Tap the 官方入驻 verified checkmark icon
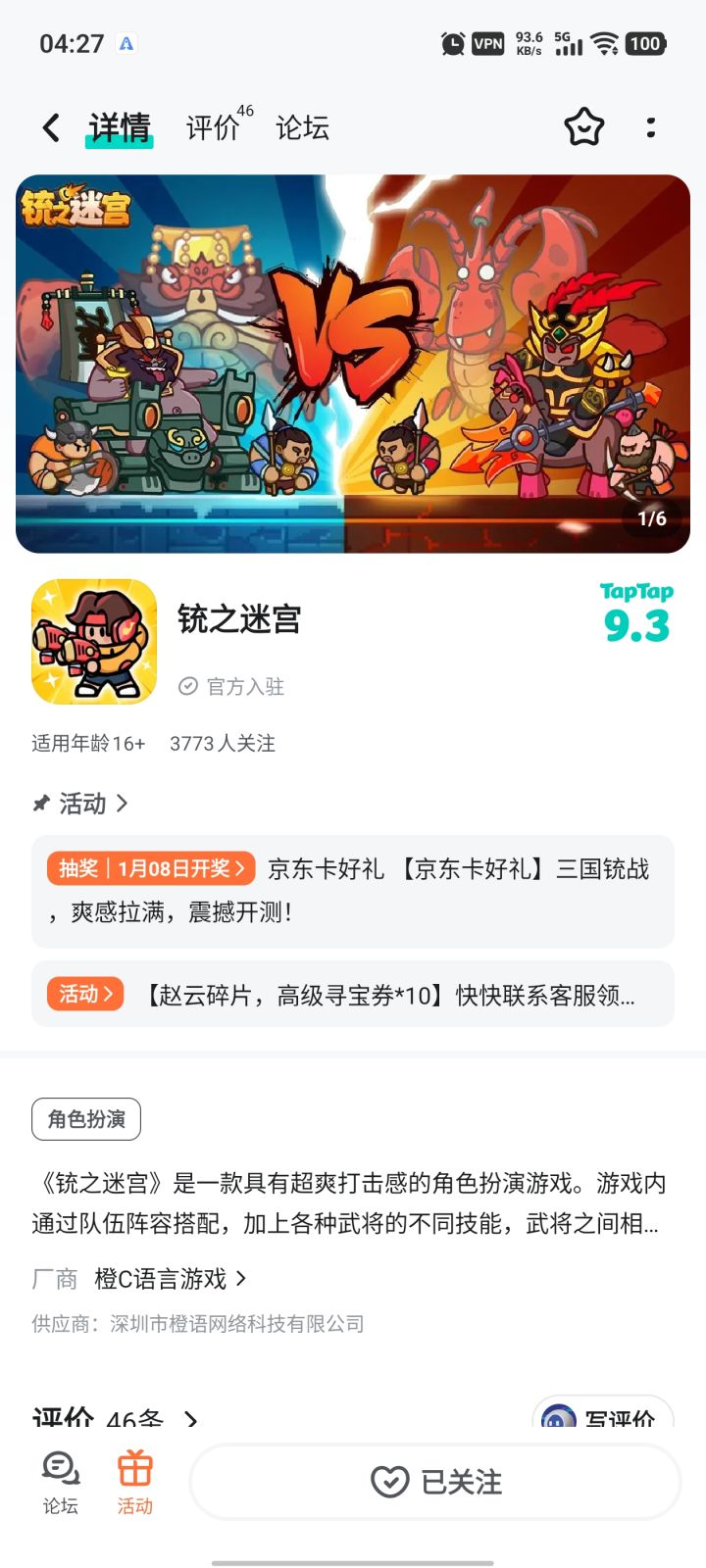The image size is (706, 1568). 189,686
